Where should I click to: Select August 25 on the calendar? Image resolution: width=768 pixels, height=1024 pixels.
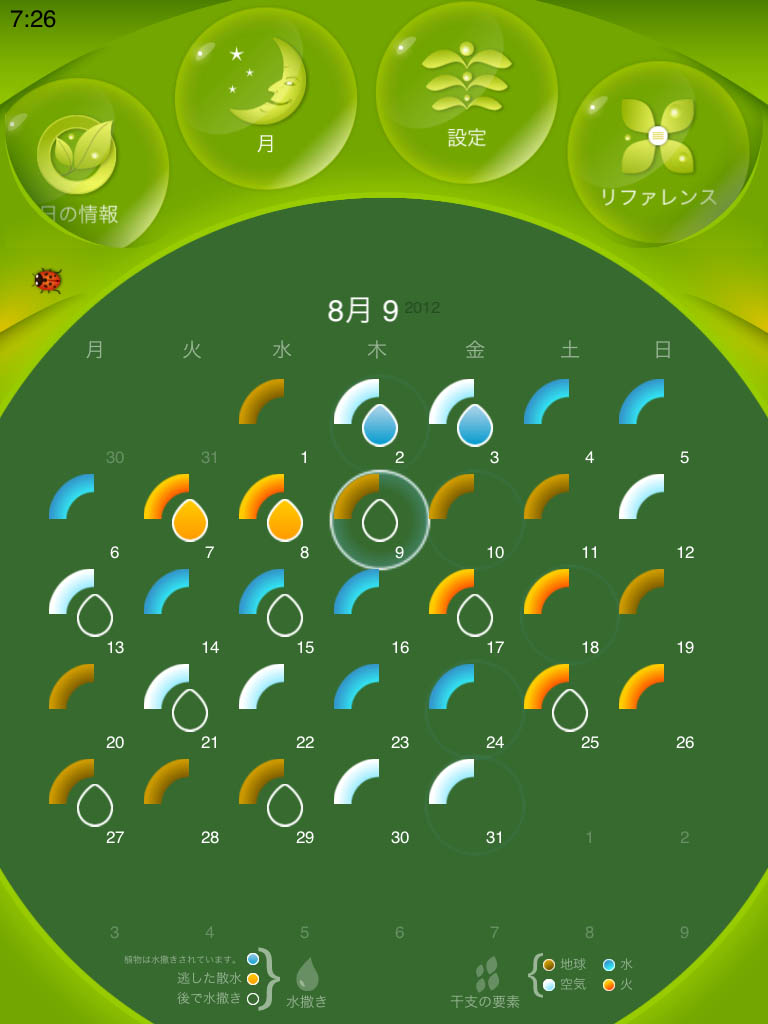tap(569, 710)
